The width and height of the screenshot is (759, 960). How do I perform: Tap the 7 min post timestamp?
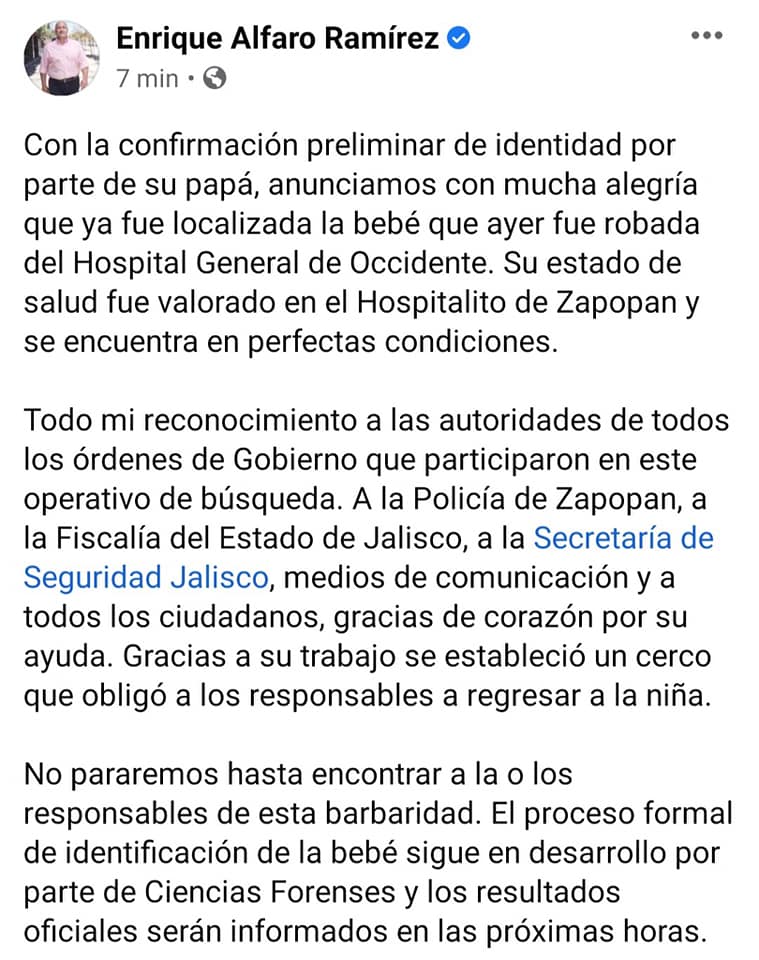pyautogui.click(x=148, y=78)
